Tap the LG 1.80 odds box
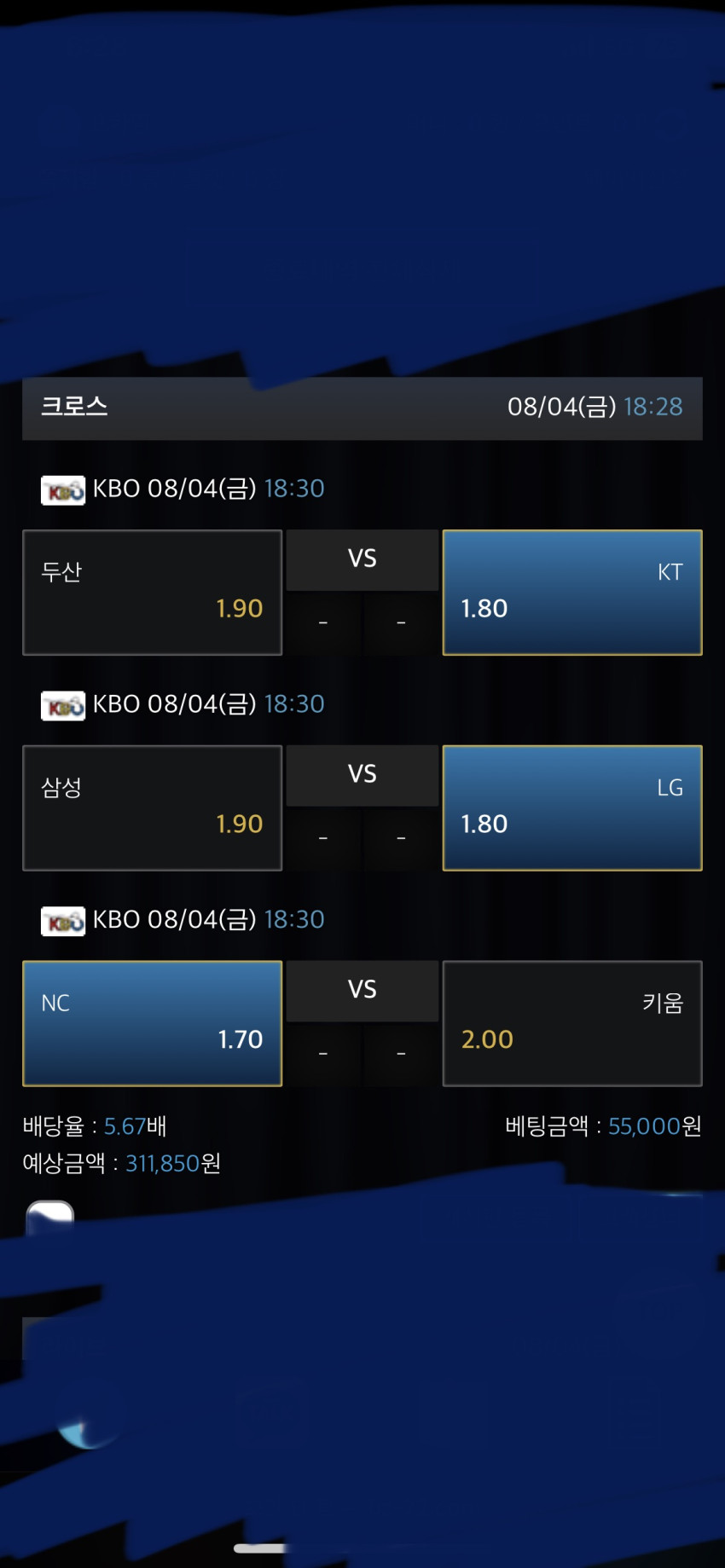The image size is (725, 1568). [572, 808]
